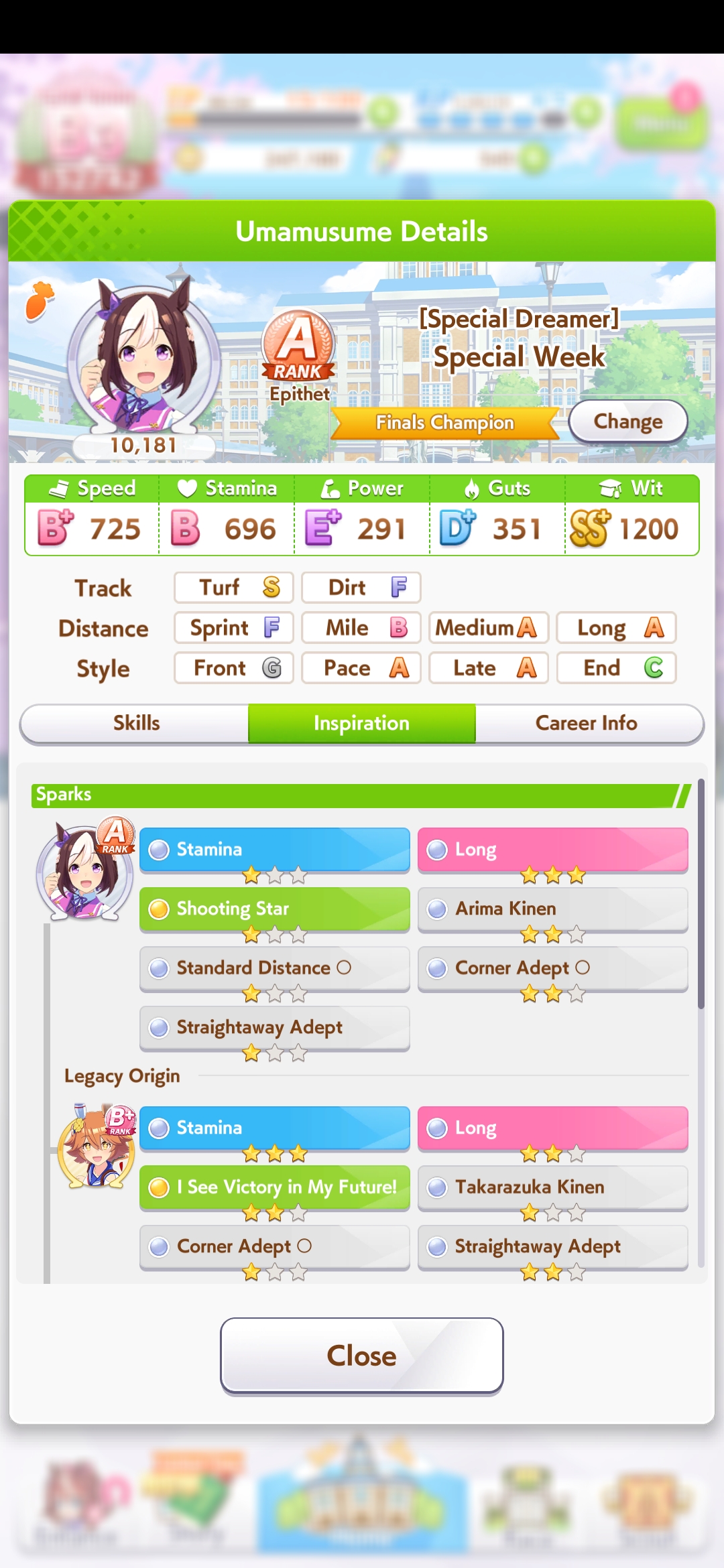Change the Finals Champion epithet

click(627, 421)
